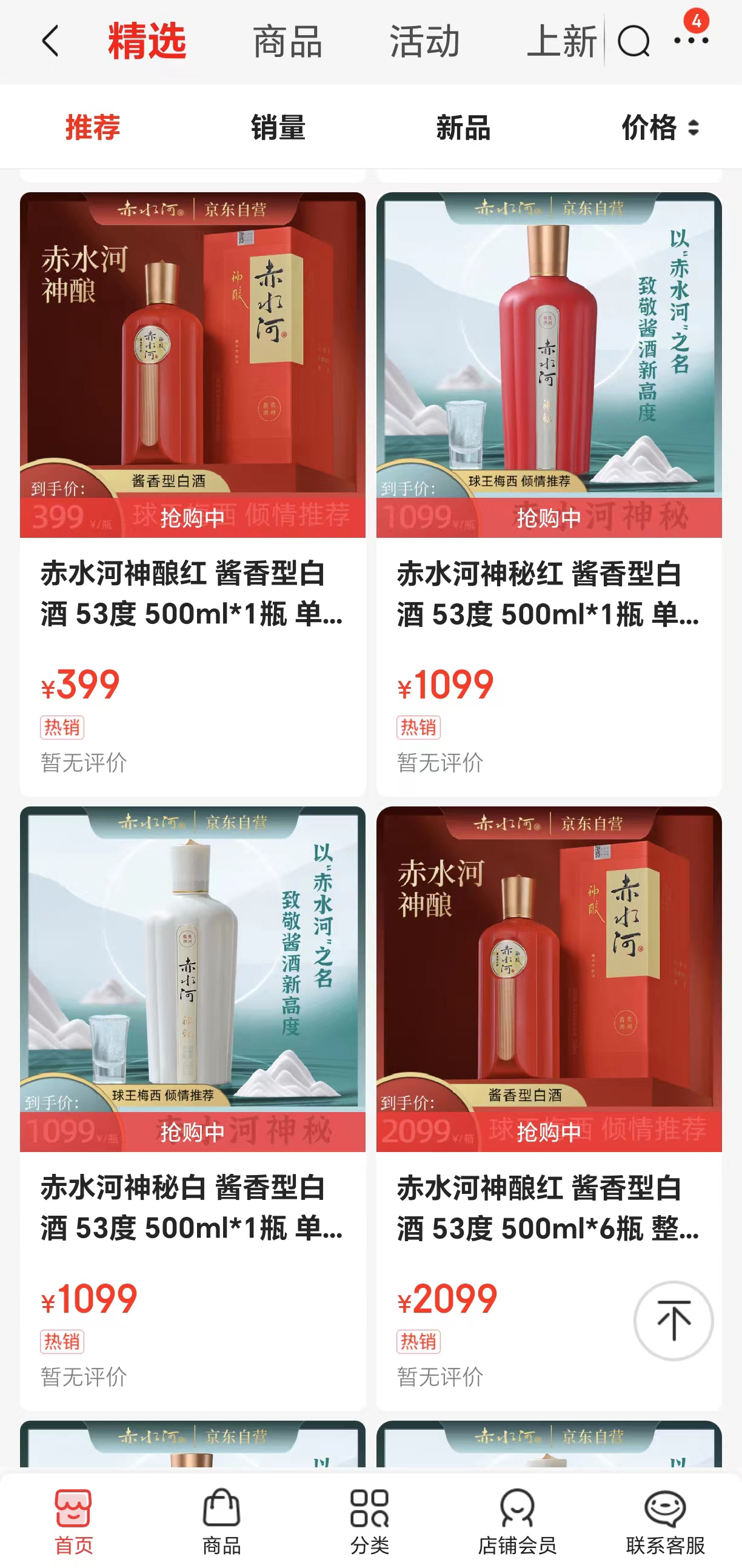The width and height of the screenshot is (742, 1568).
Task: Open the 商品 bottom navigation tab
Action: [x=221, y=1521]
